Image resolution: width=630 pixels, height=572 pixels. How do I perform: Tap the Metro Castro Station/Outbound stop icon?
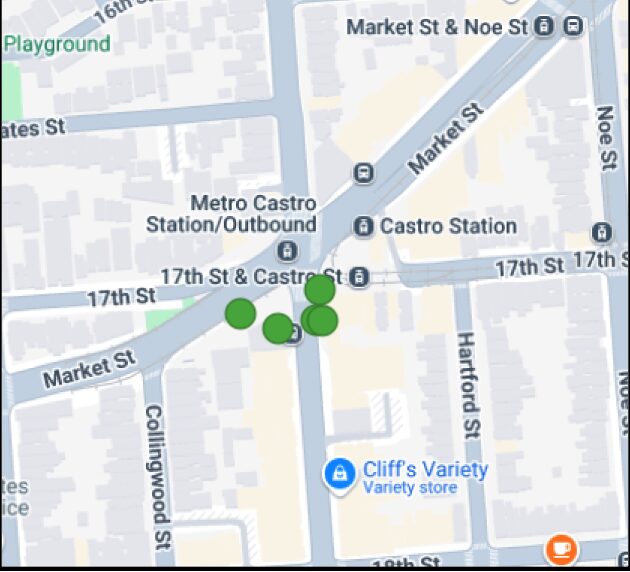pyautogui.click(x=288, y=249)
